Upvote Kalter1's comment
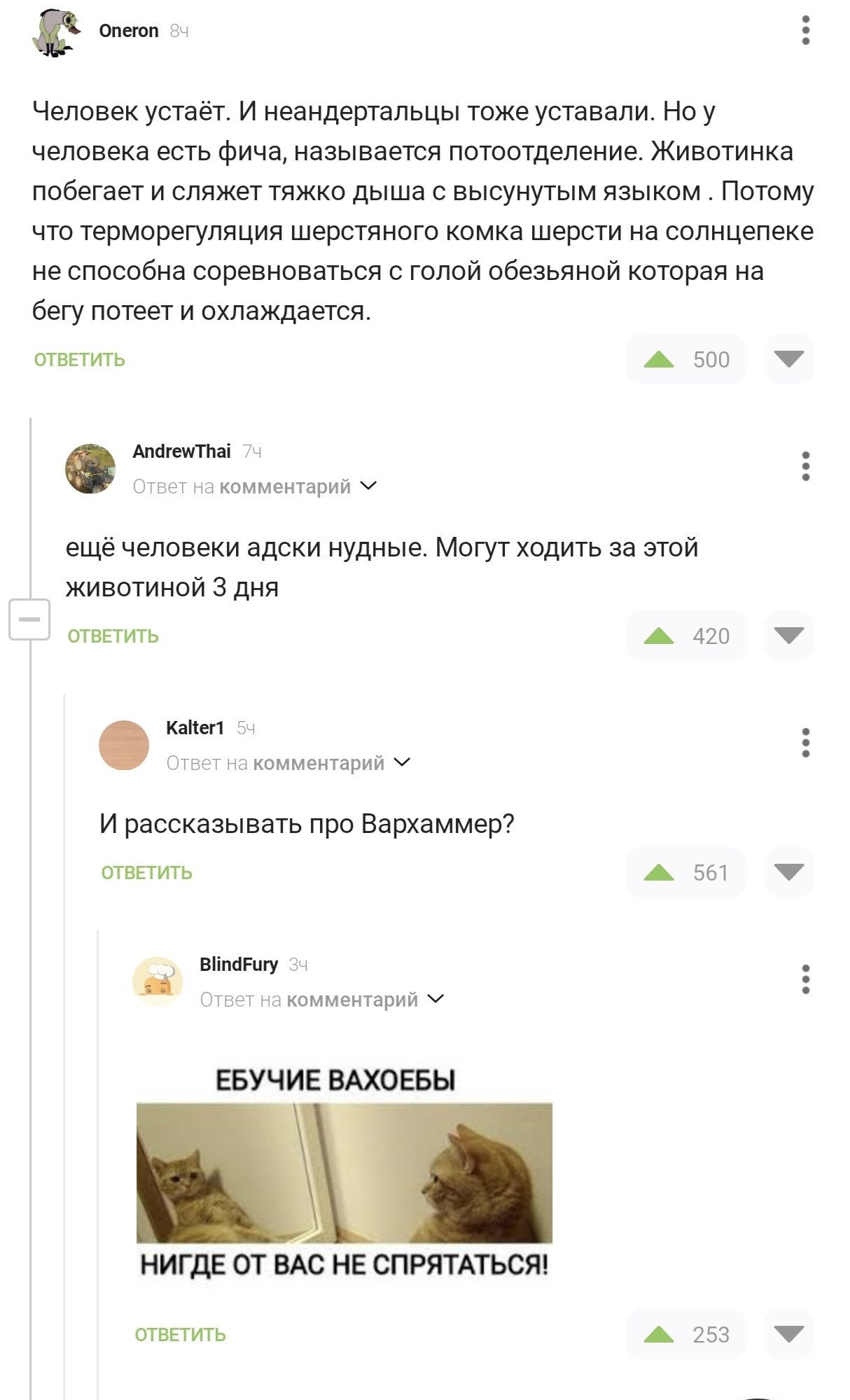 (659, 873)
